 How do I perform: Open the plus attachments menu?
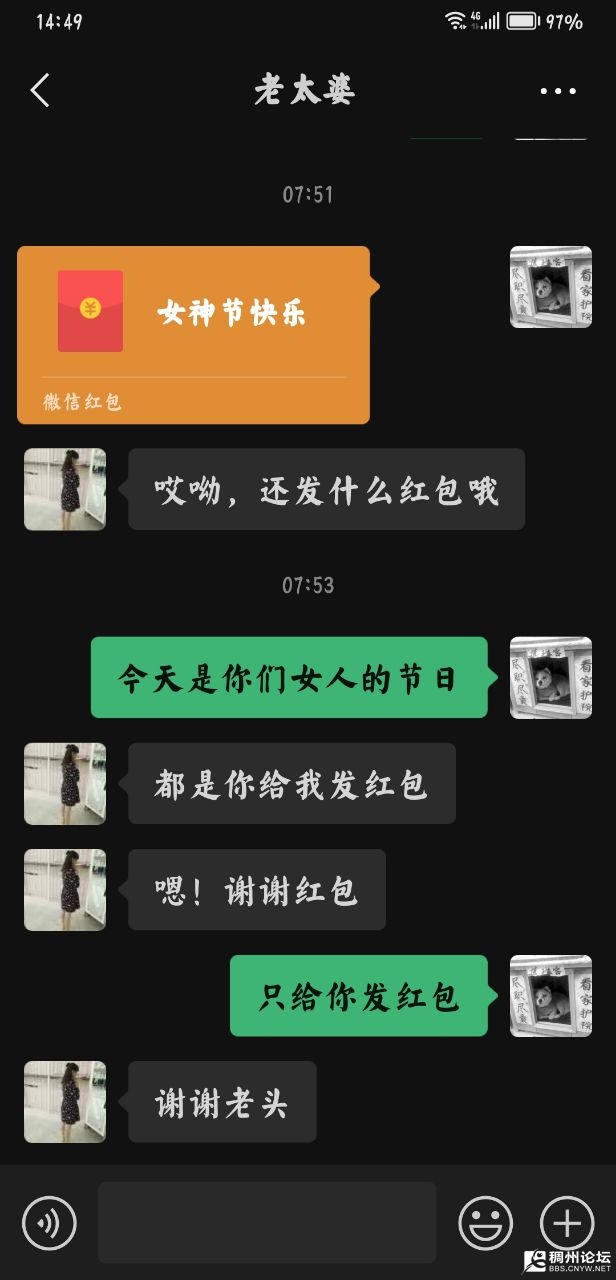[566, 1222]
